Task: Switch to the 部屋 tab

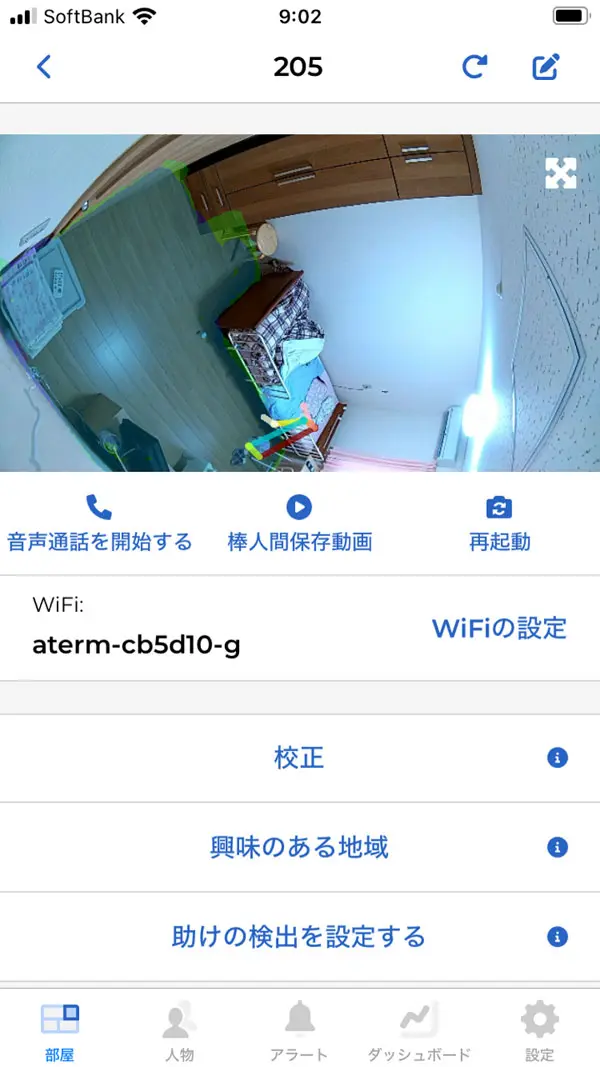Action: pyautogui.click(x=60, y=1030)
